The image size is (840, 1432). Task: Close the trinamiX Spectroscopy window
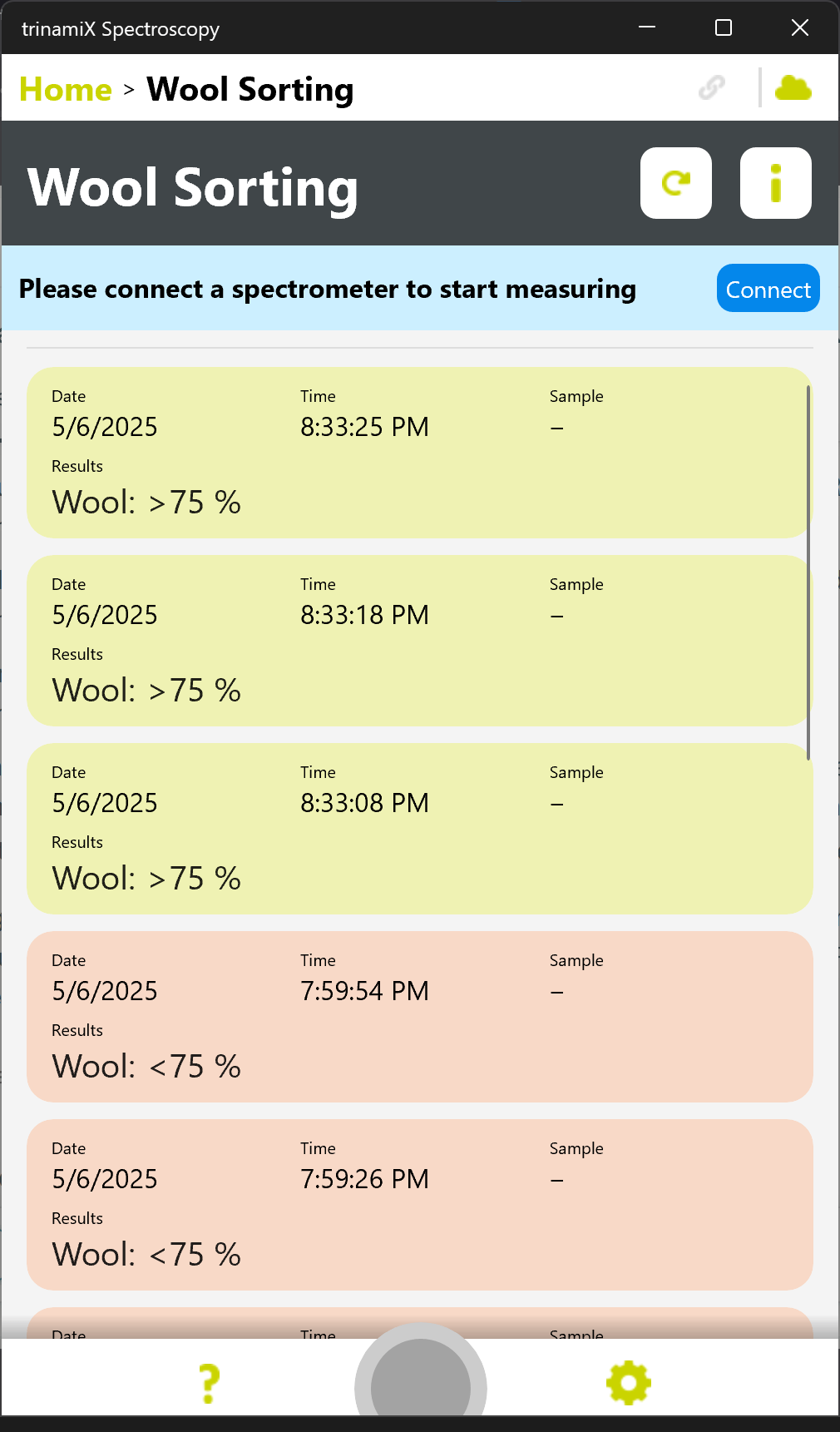point(800,27)
